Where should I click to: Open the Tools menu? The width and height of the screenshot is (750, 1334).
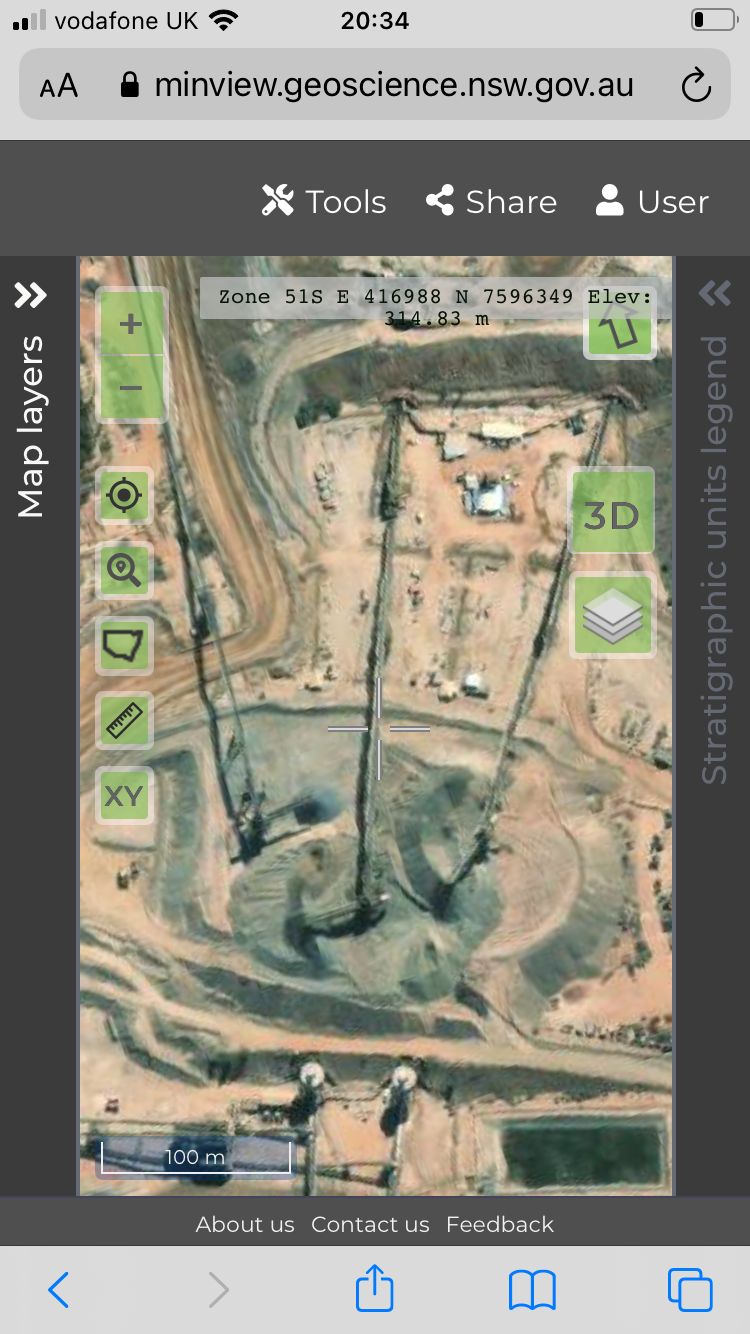click(324, 202)
